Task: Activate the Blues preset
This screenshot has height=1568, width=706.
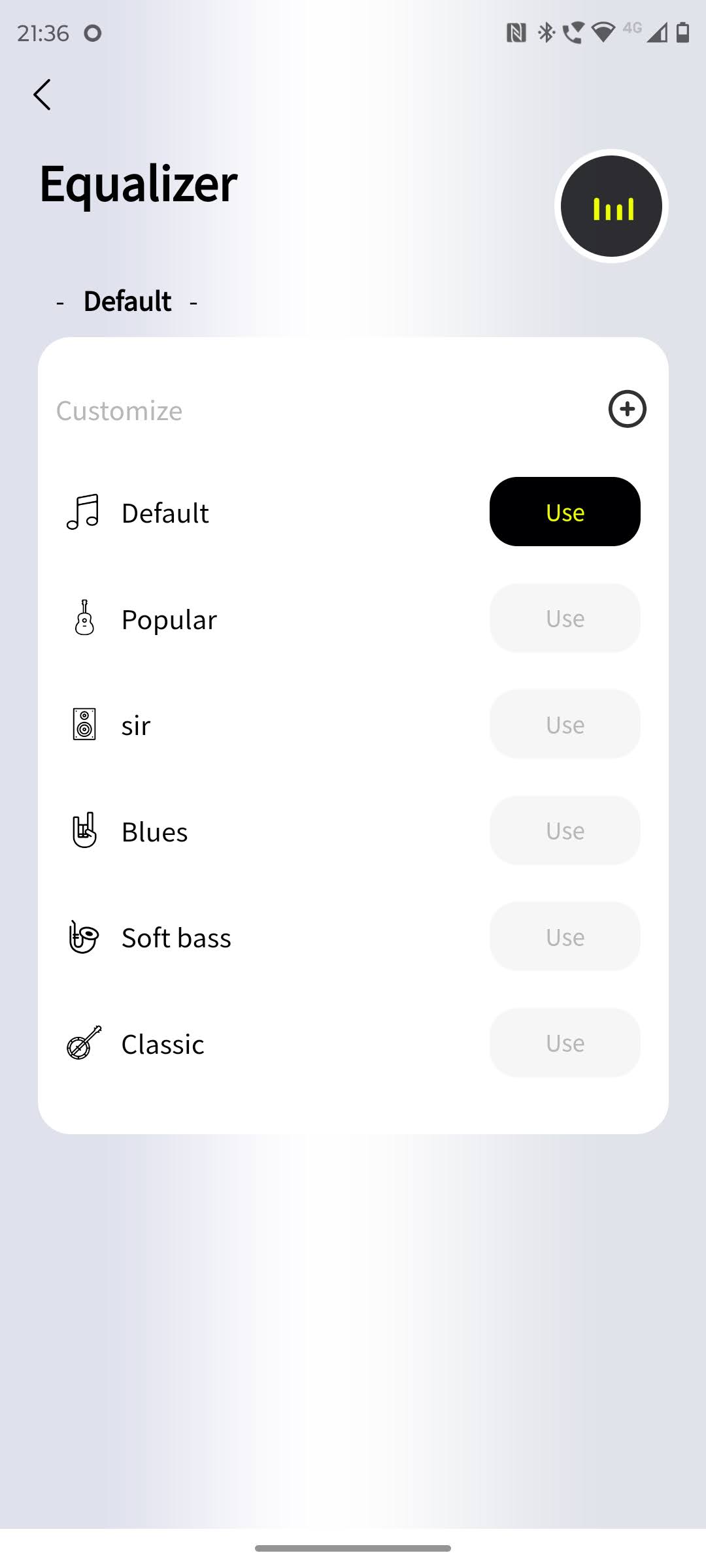Action: [565, 831]
